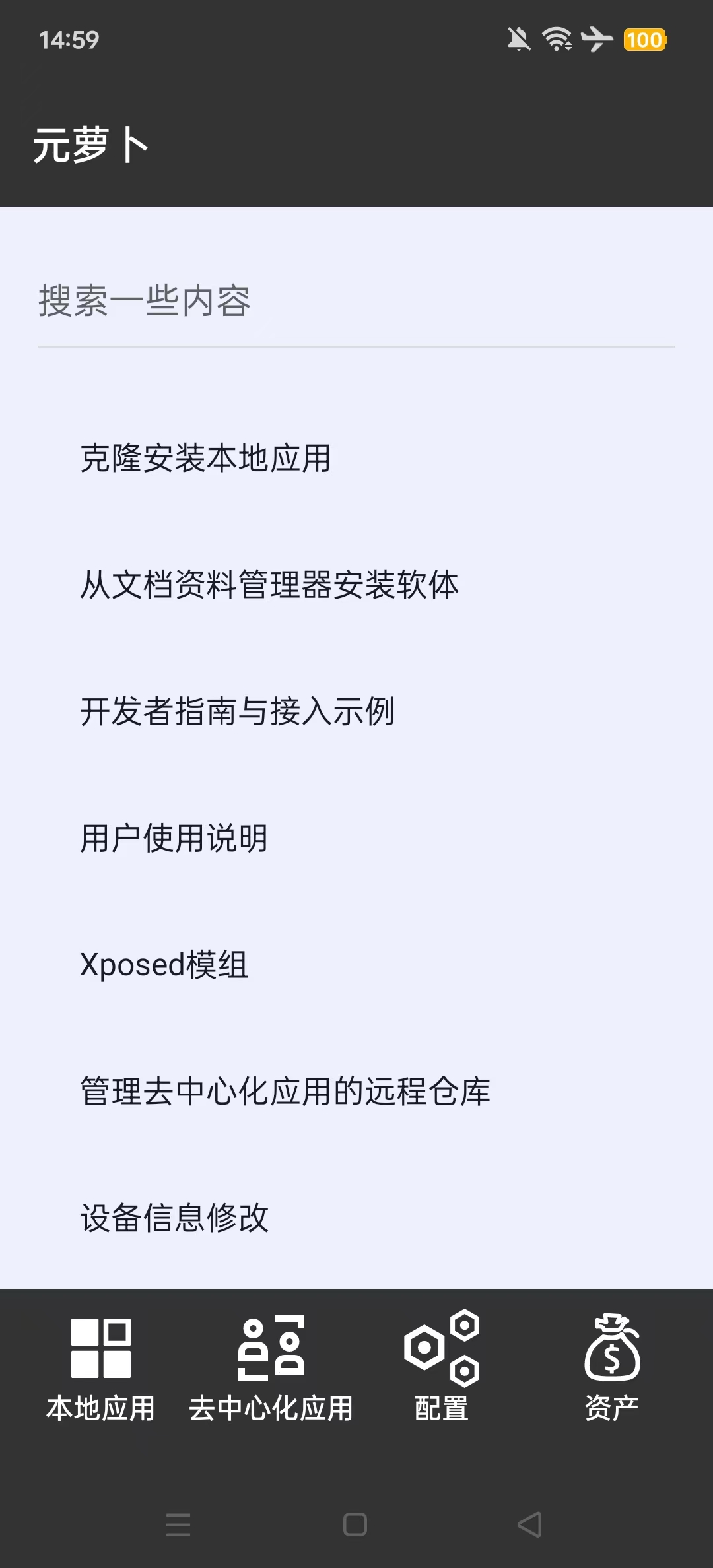The height and width of the screenshot is (1568, 713).
Task: View 用户使用说明
Action: (356, 838)
